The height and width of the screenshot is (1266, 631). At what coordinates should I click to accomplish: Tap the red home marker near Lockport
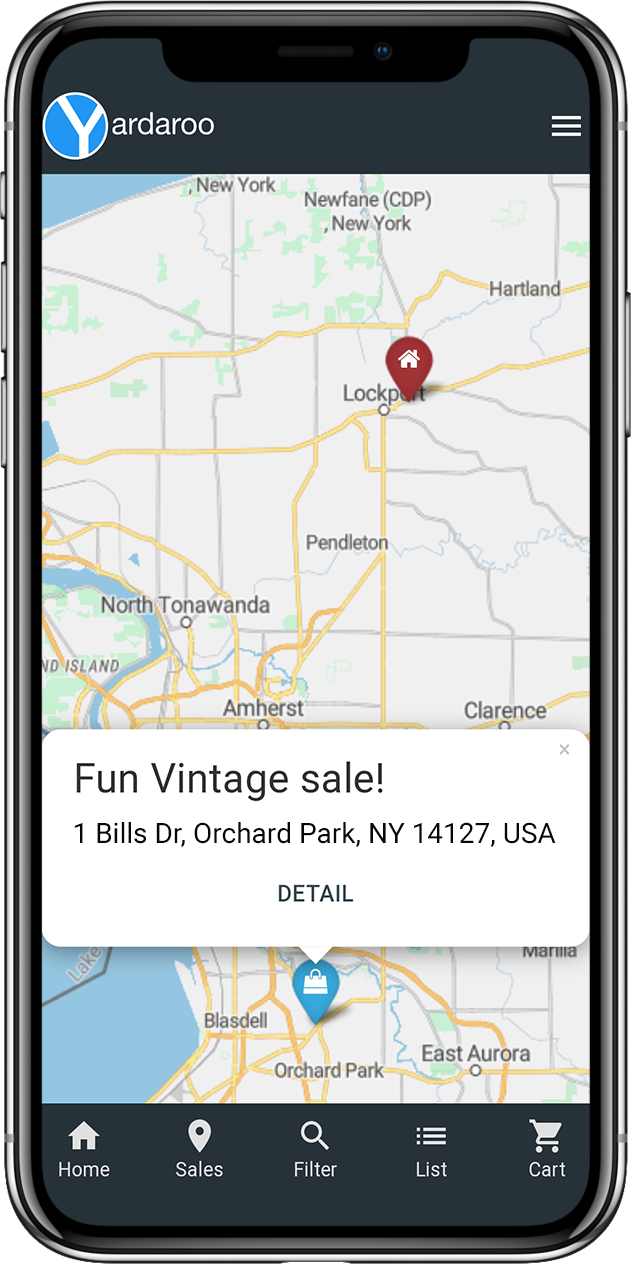pos(409,363)
